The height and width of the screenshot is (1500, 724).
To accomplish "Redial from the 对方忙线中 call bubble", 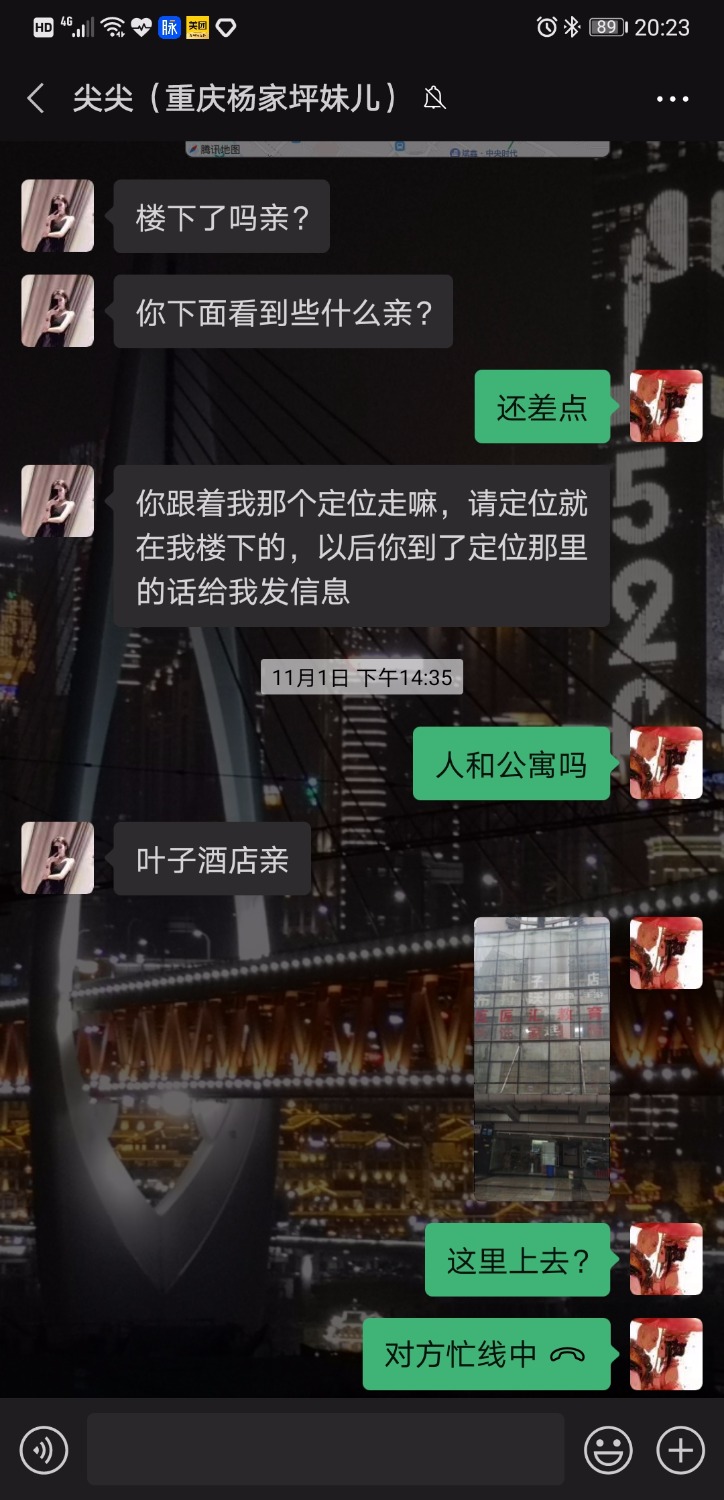I will point(486,1354).
